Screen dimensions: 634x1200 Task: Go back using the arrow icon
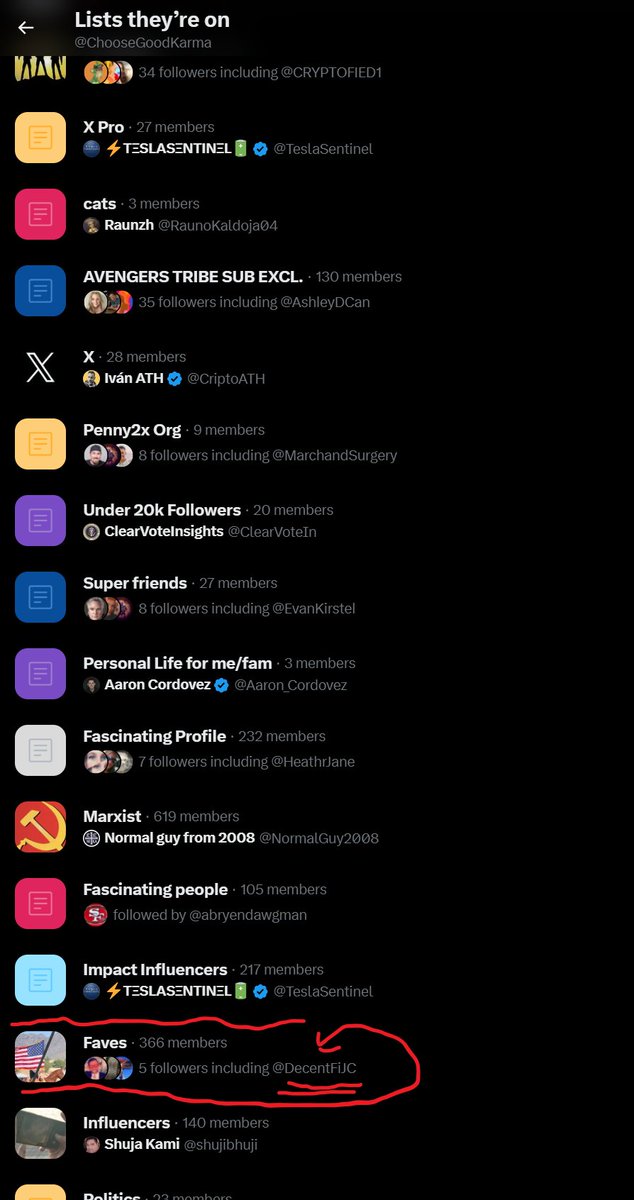tap(26, 28)
